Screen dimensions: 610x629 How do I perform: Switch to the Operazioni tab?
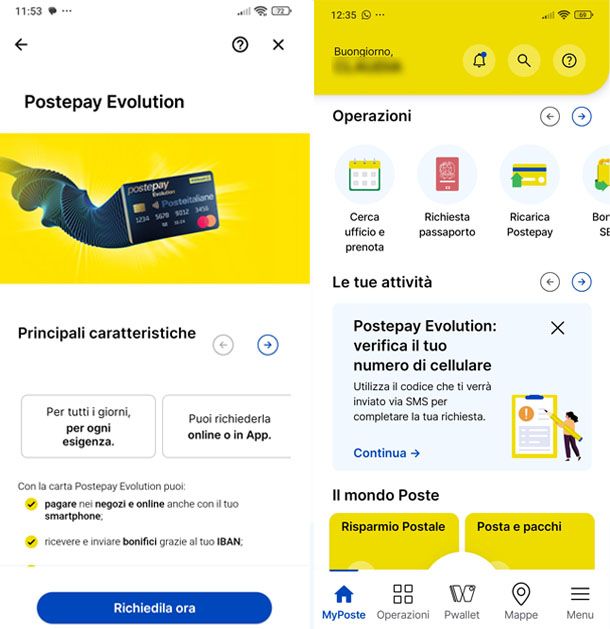click(x=403, y=602)
